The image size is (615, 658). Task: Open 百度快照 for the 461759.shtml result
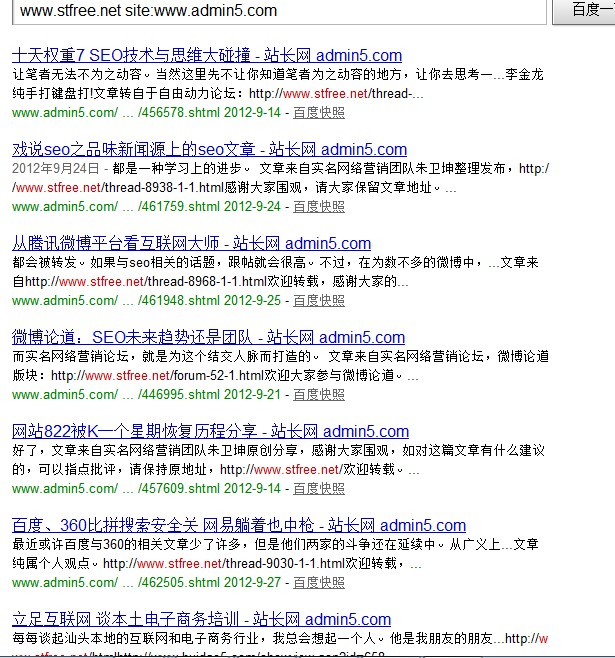pos(319,206)
